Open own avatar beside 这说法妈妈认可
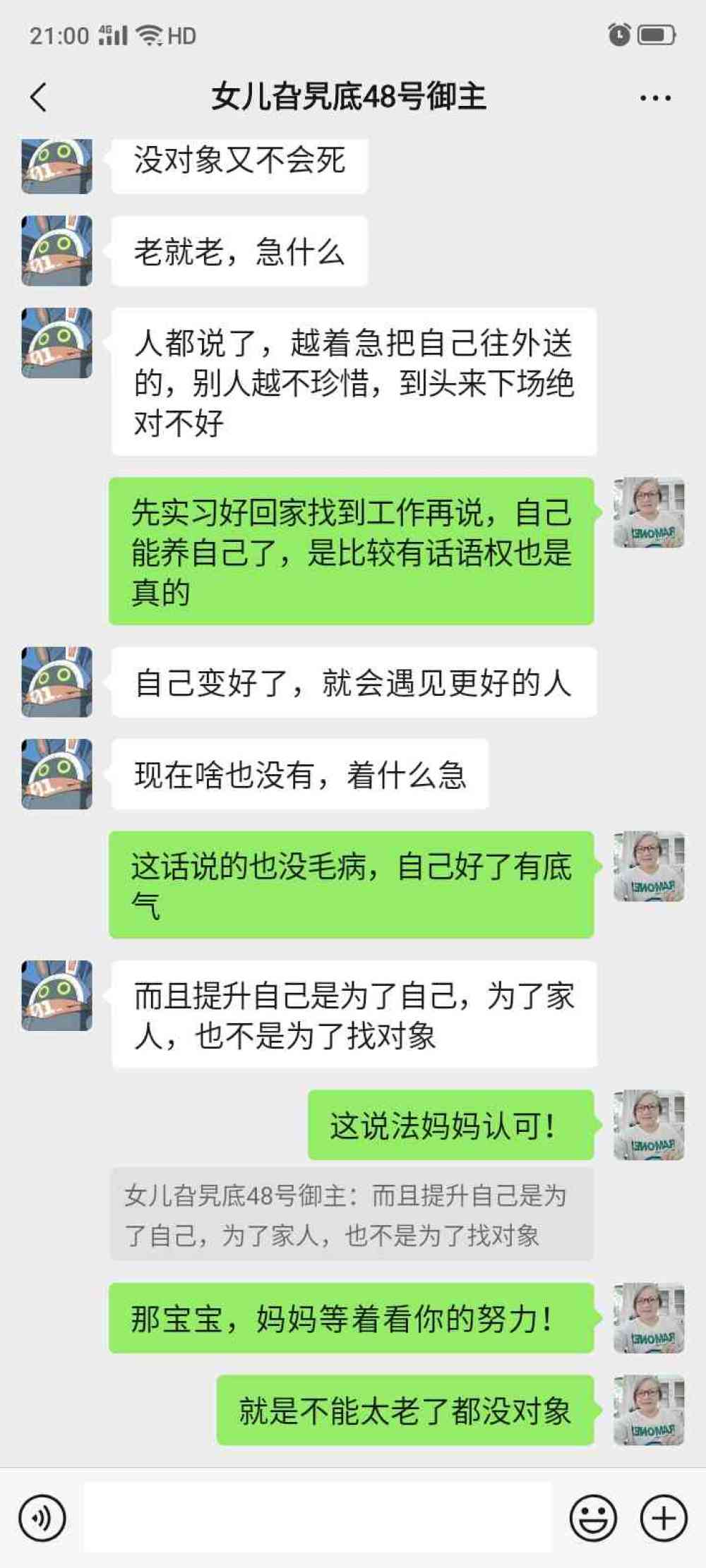Image resolution: width=706 pixels, height=1568 pixels. coord(649,1125)
